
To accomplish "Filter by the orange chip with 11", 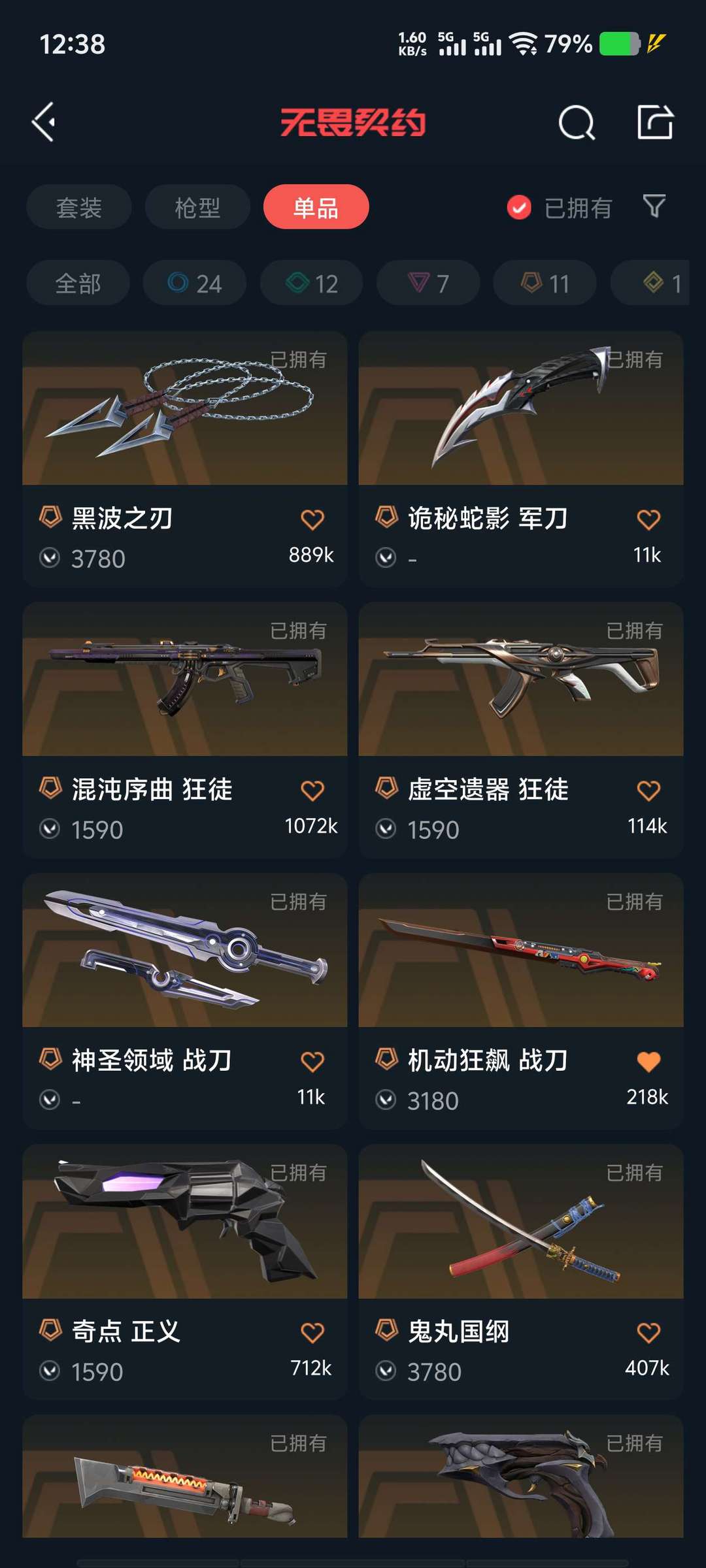I will [545, 283].
